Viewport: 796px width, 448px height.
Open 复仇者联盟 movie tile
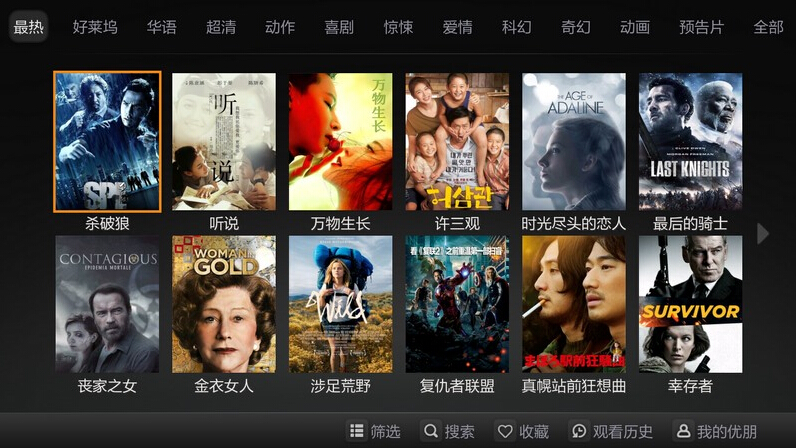click(457, 304)
